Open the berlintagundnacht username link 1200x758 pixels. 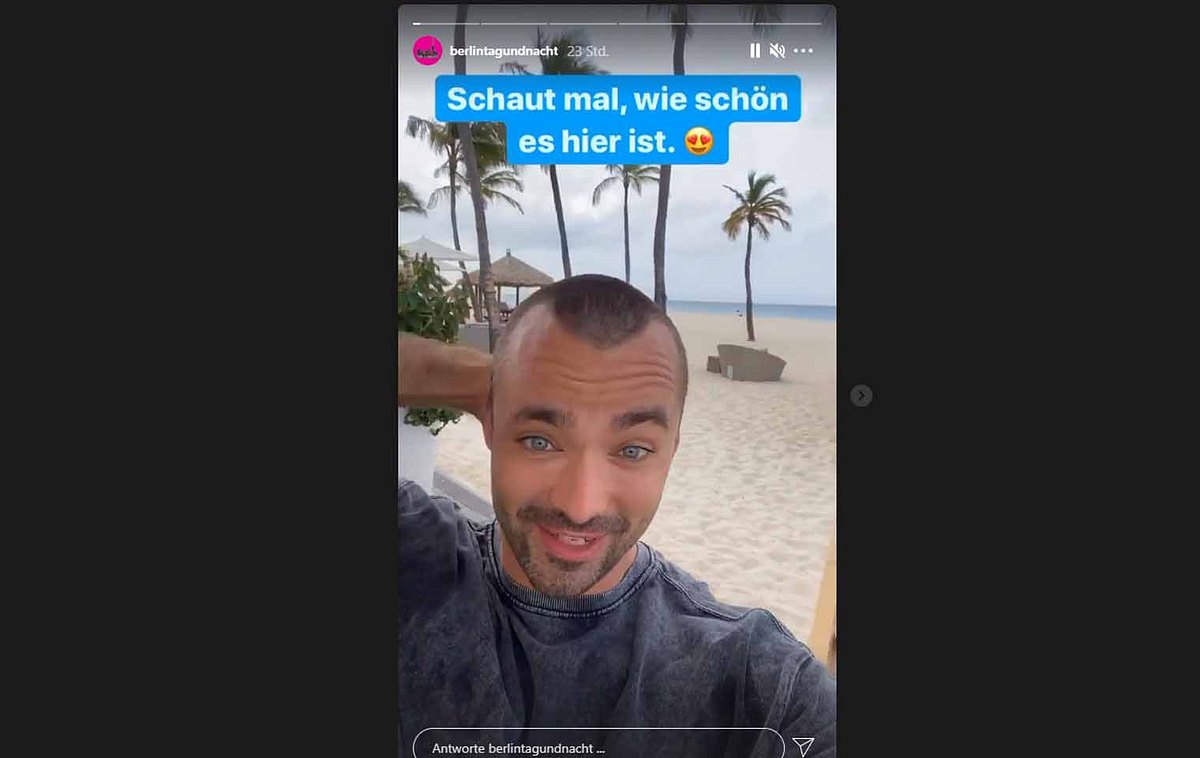tap(503, 50)
